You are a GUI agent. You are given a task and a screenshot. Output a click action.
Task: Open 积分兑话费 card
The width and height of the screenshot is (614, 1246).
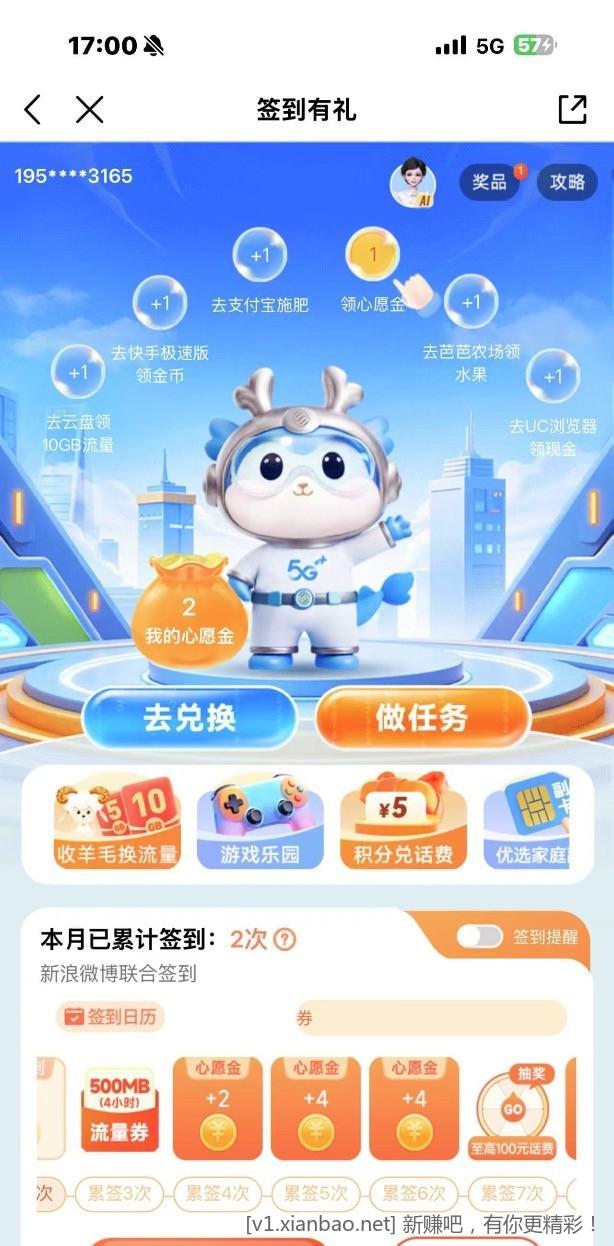coord(403,824)
